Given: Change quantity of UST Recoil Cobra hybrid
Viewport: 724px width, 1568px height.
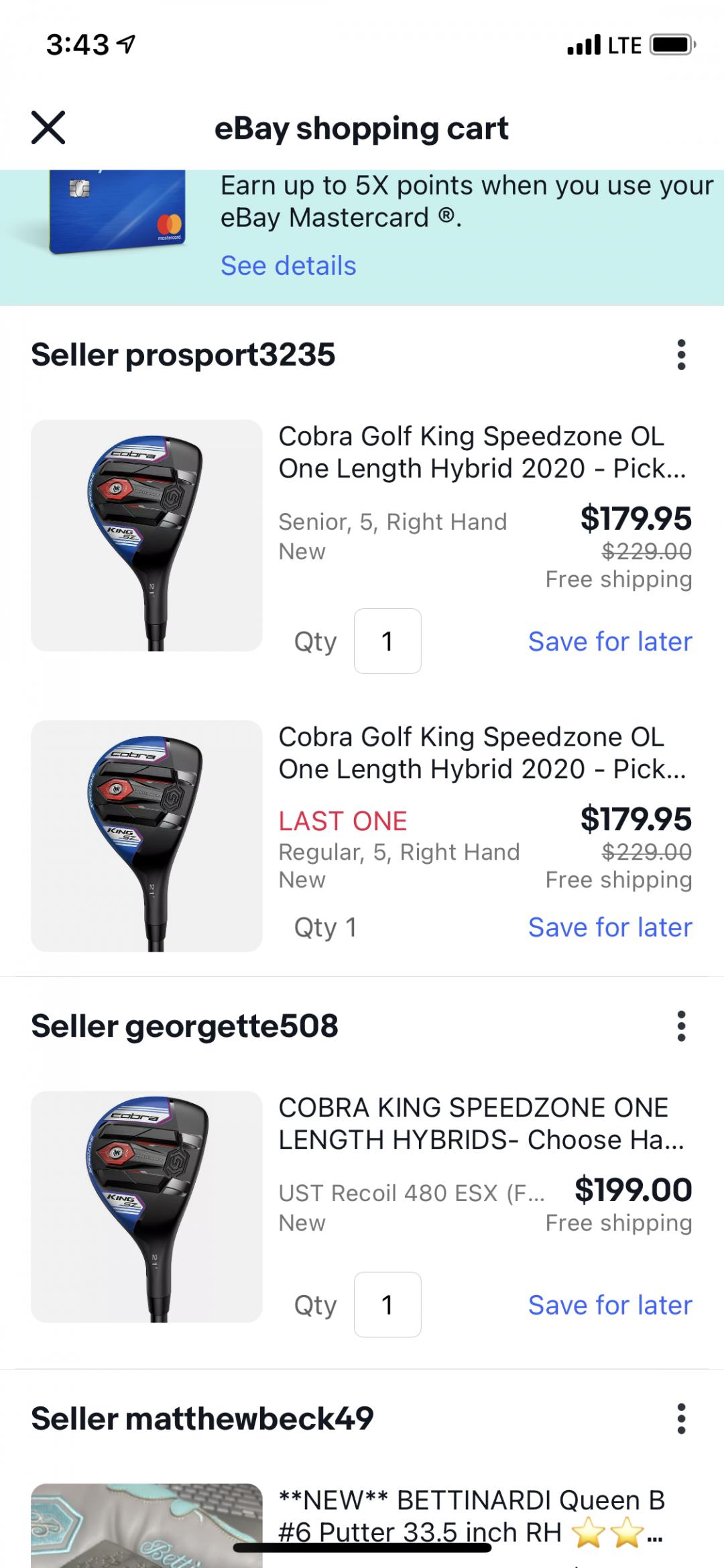Looking at the screenshot, I should pos(387,1304).
